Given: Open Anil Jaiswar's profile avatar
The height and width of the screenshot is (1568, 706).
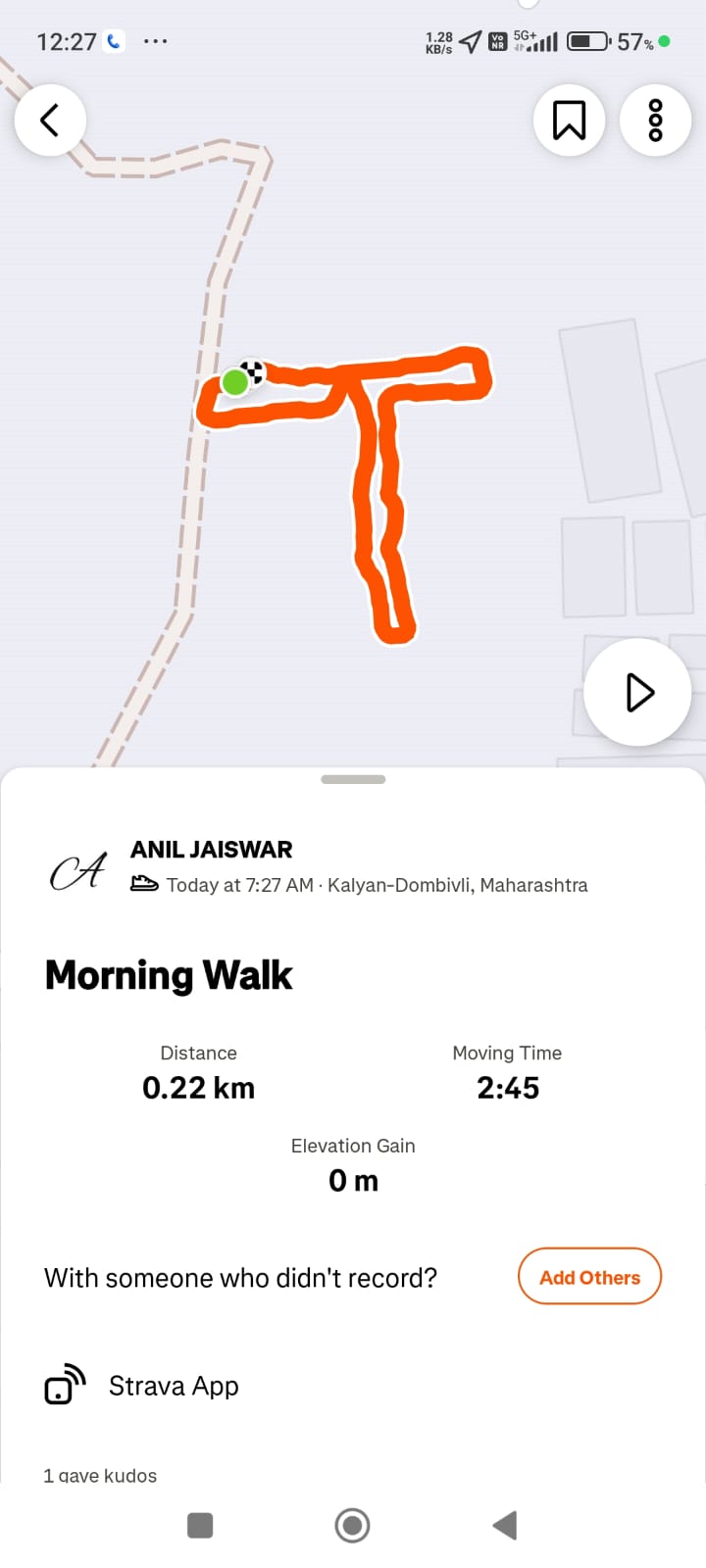Looking at the screenshot, I should 78,869.
